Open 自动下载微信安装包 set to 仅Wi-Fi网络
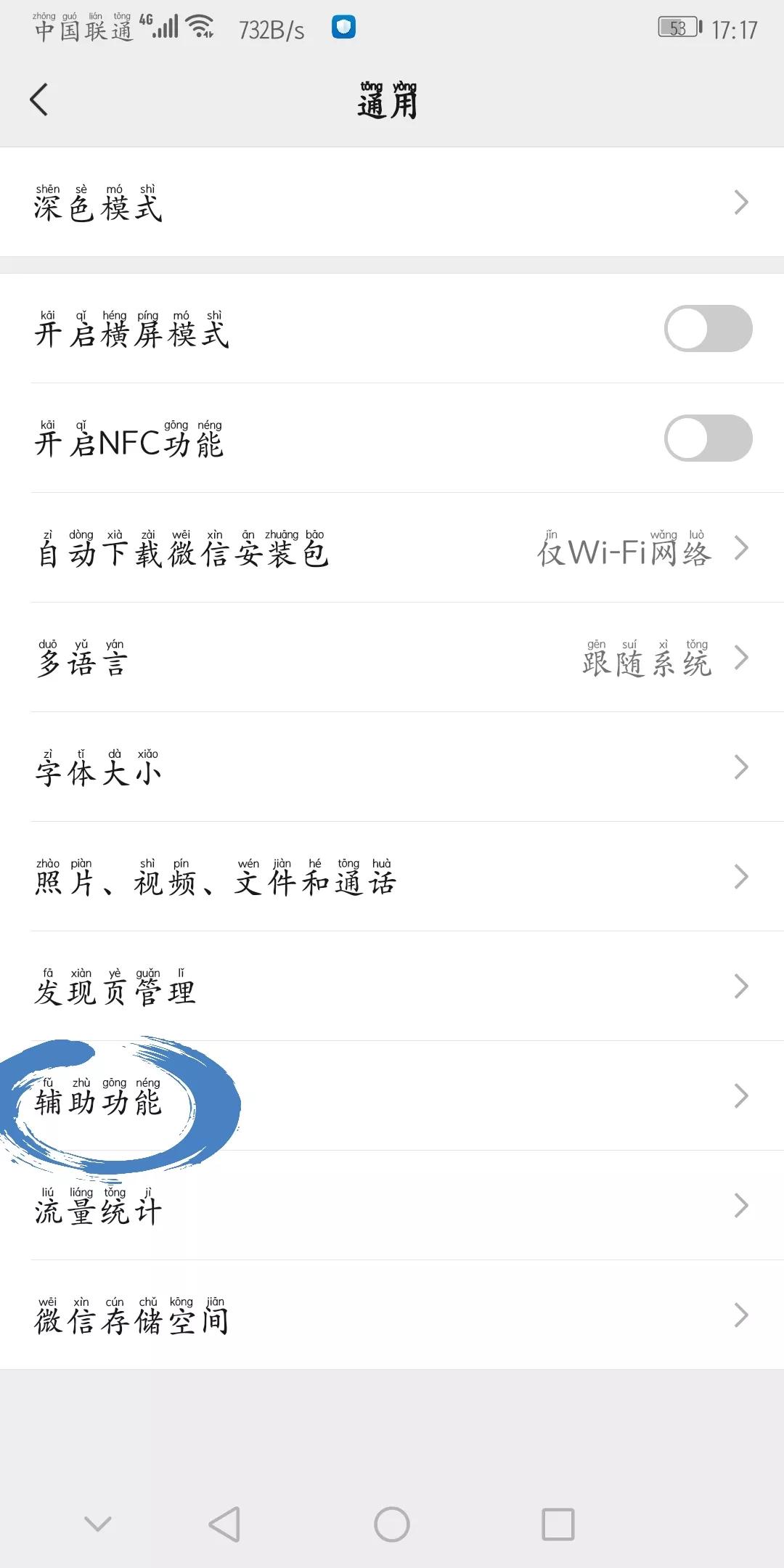 (x=392, y=552)
